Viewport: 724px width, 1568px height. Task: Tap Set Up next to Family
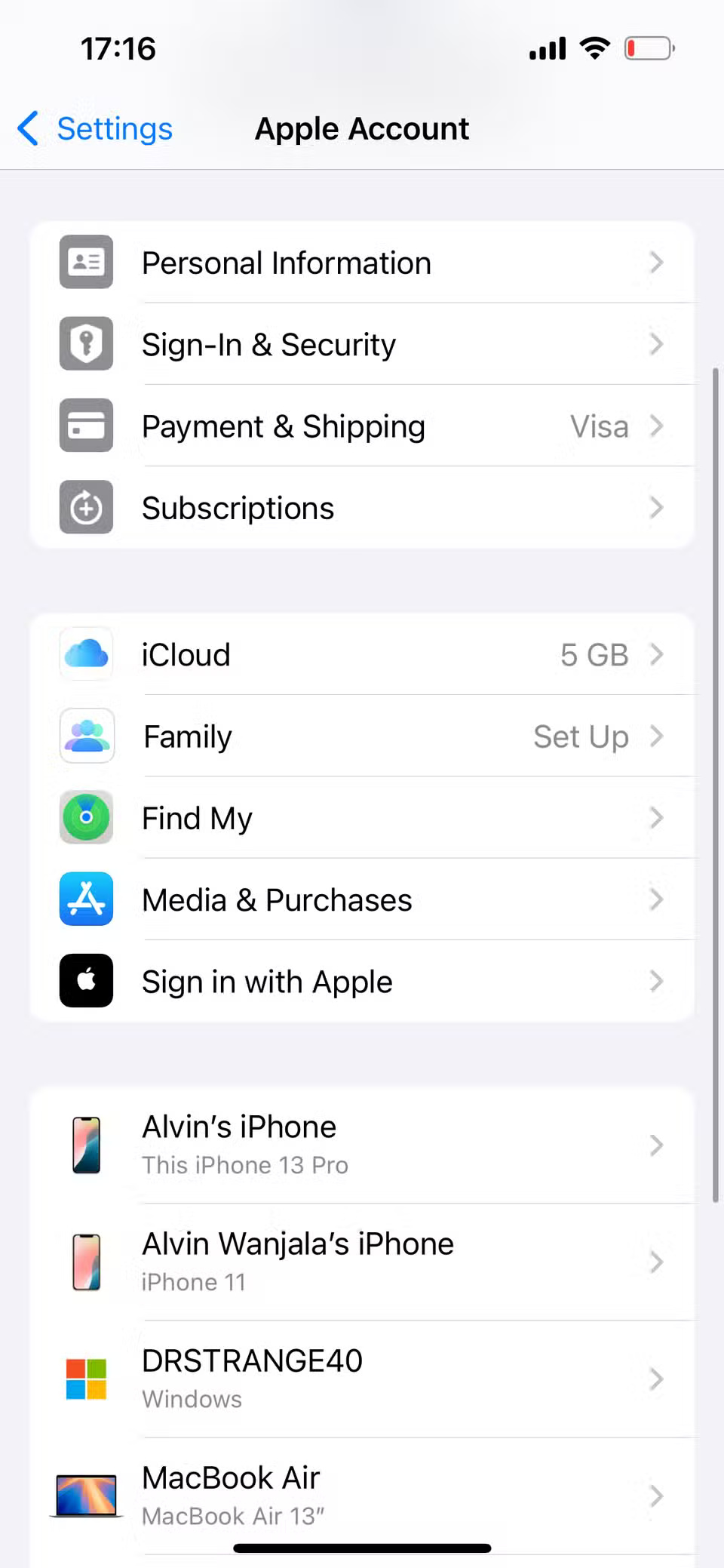point(579,736)
